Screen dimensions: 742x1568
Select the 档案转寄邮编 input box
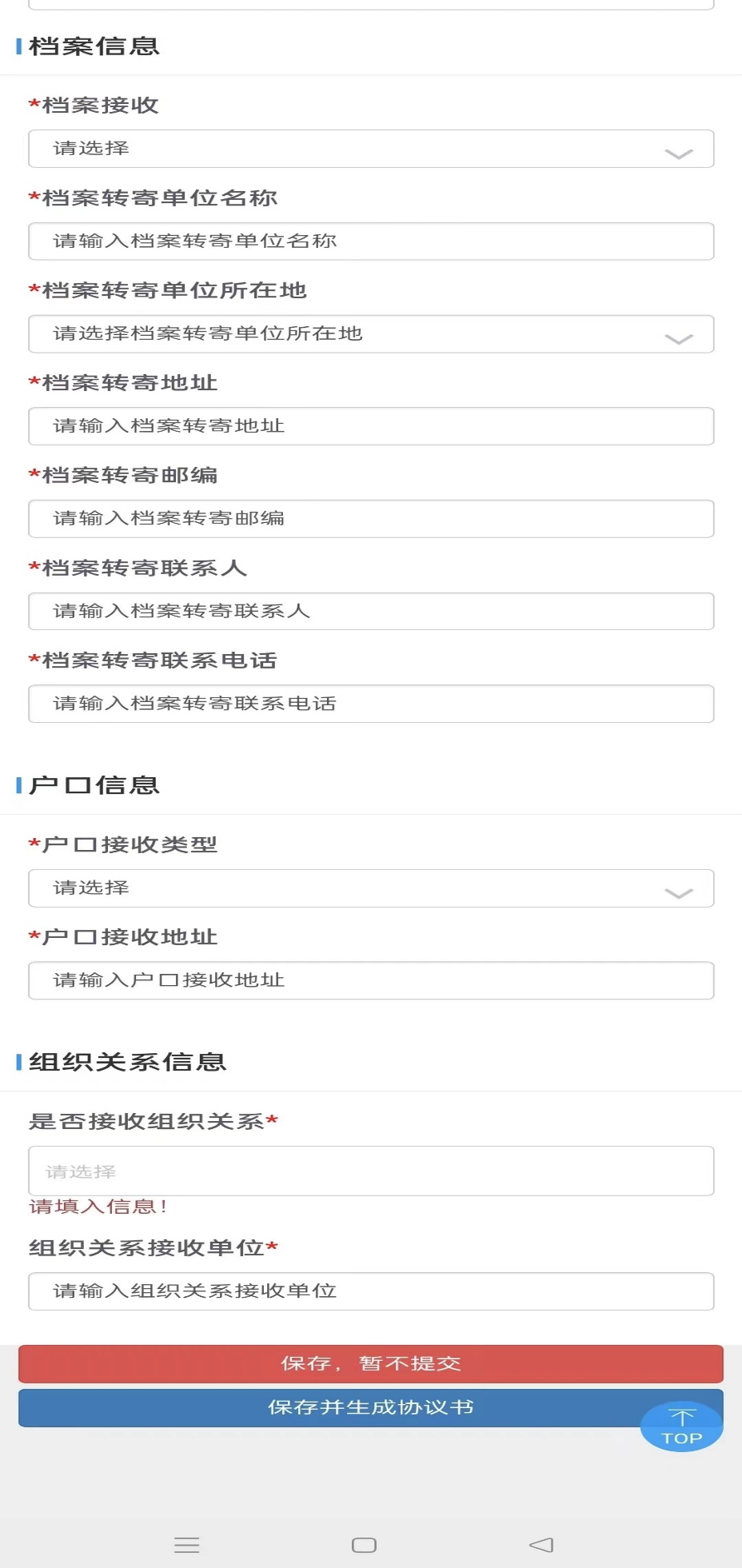click(371, 519)
